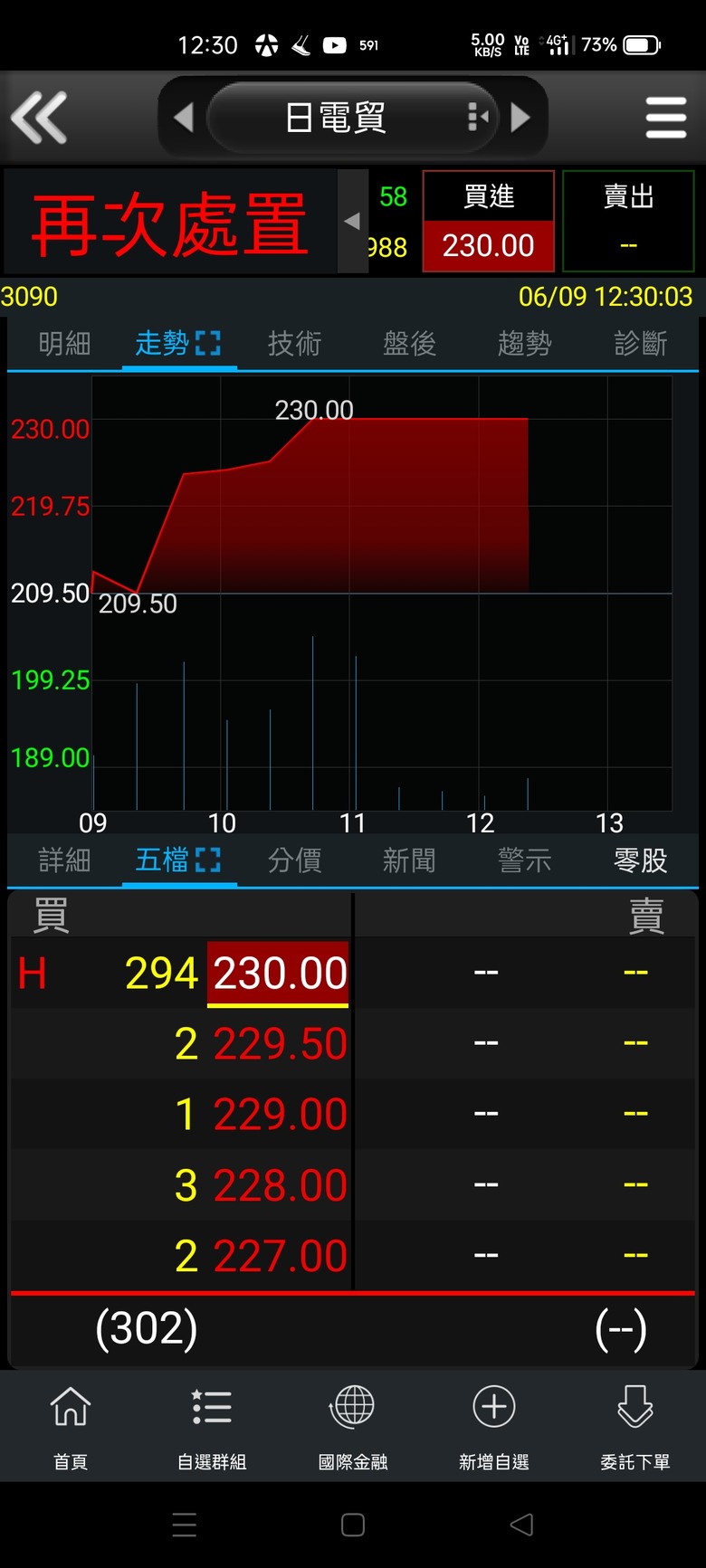This screenshot has height=1568, width=706.
Task: Open the 技術 technical chart tab
Action: pyautogui.click(x=294, y=343)
